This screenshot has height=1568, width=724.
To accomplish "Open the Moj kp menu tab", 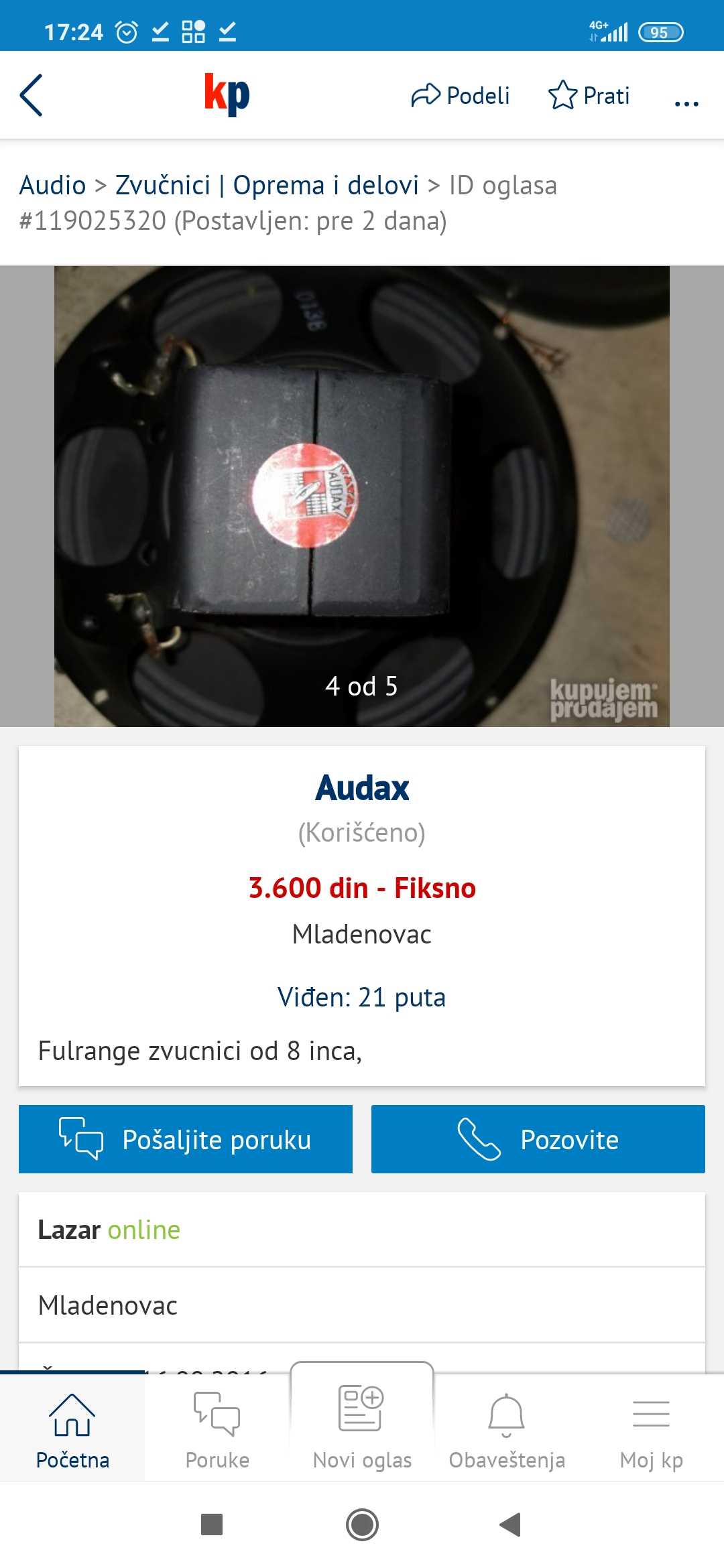I will [652, 1427].
